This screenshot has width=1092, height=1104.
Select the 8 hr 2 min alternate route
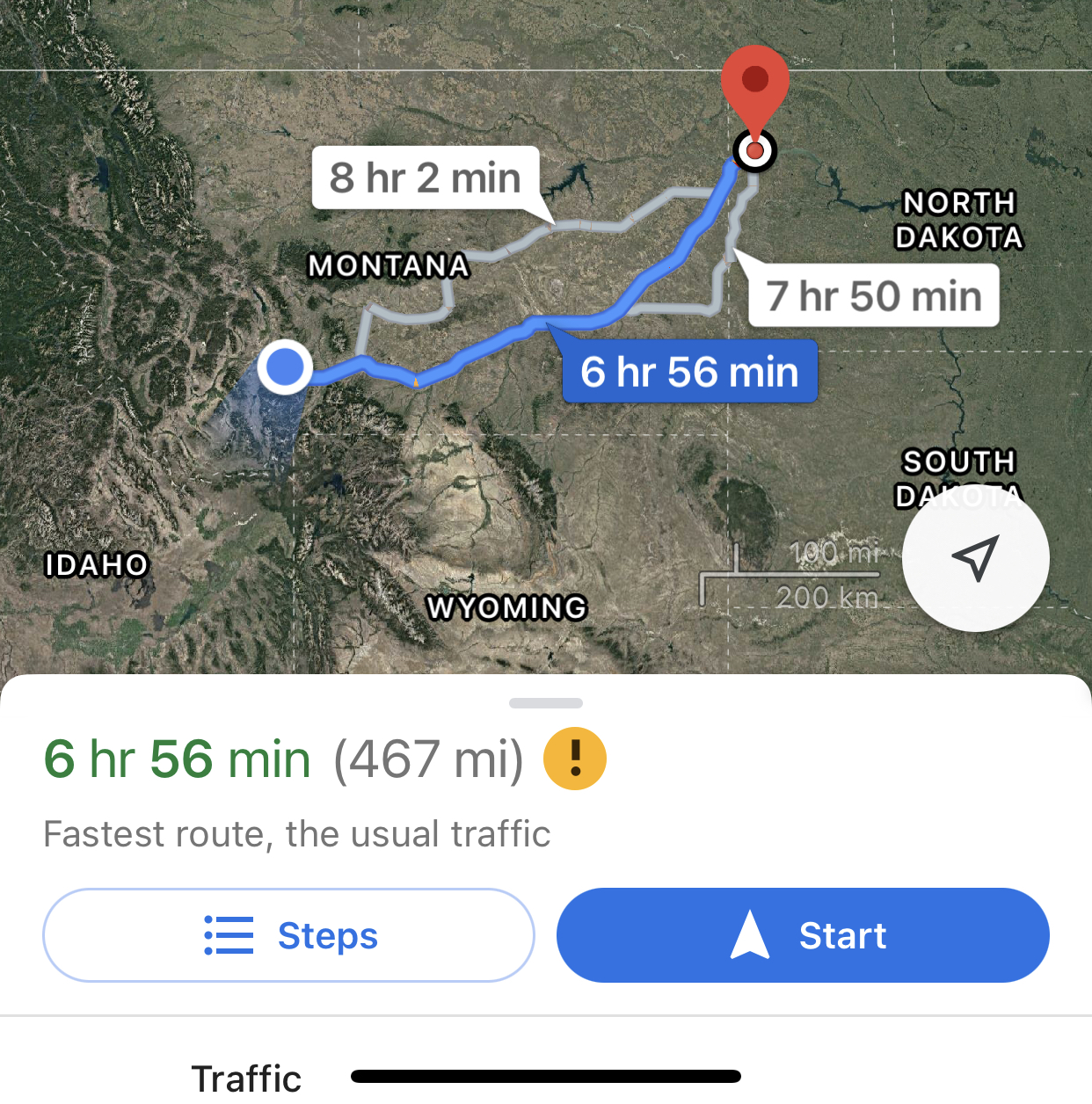(426, 178)
